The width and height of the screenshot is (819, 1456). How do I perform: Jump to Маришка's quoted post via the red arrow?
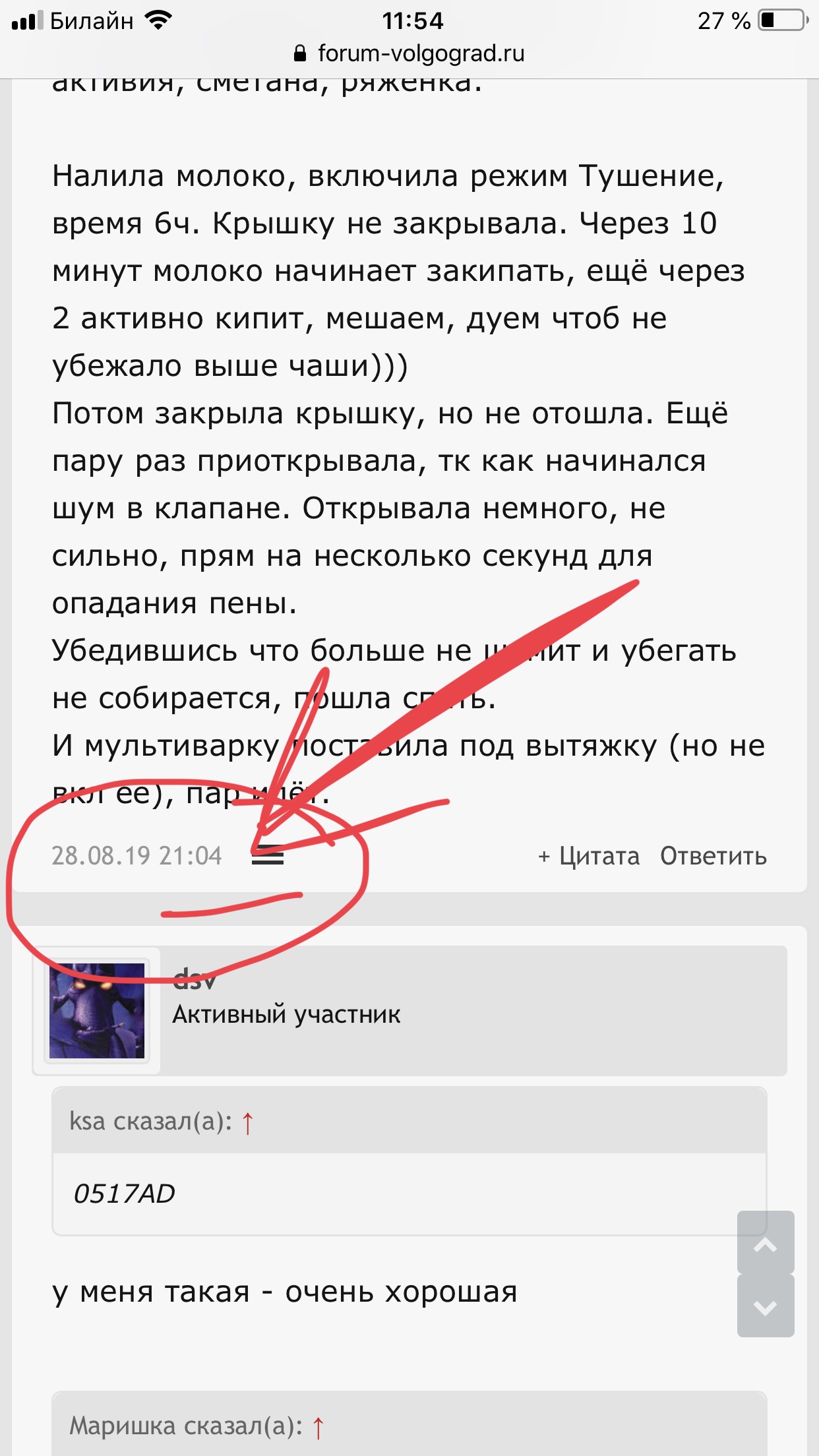tap(318, 1427)
